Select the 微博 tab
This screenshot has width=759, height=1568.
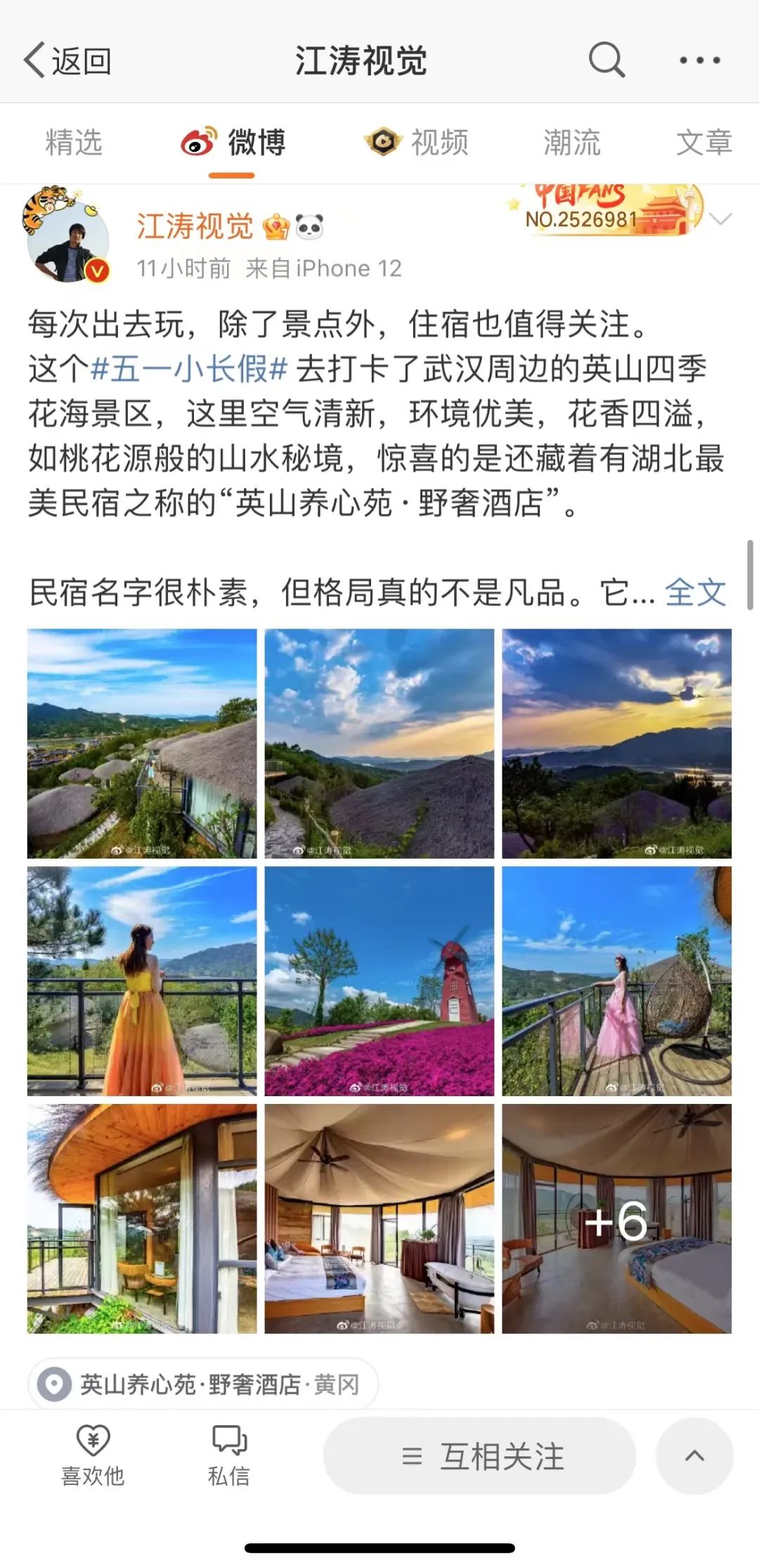[233, 143]
